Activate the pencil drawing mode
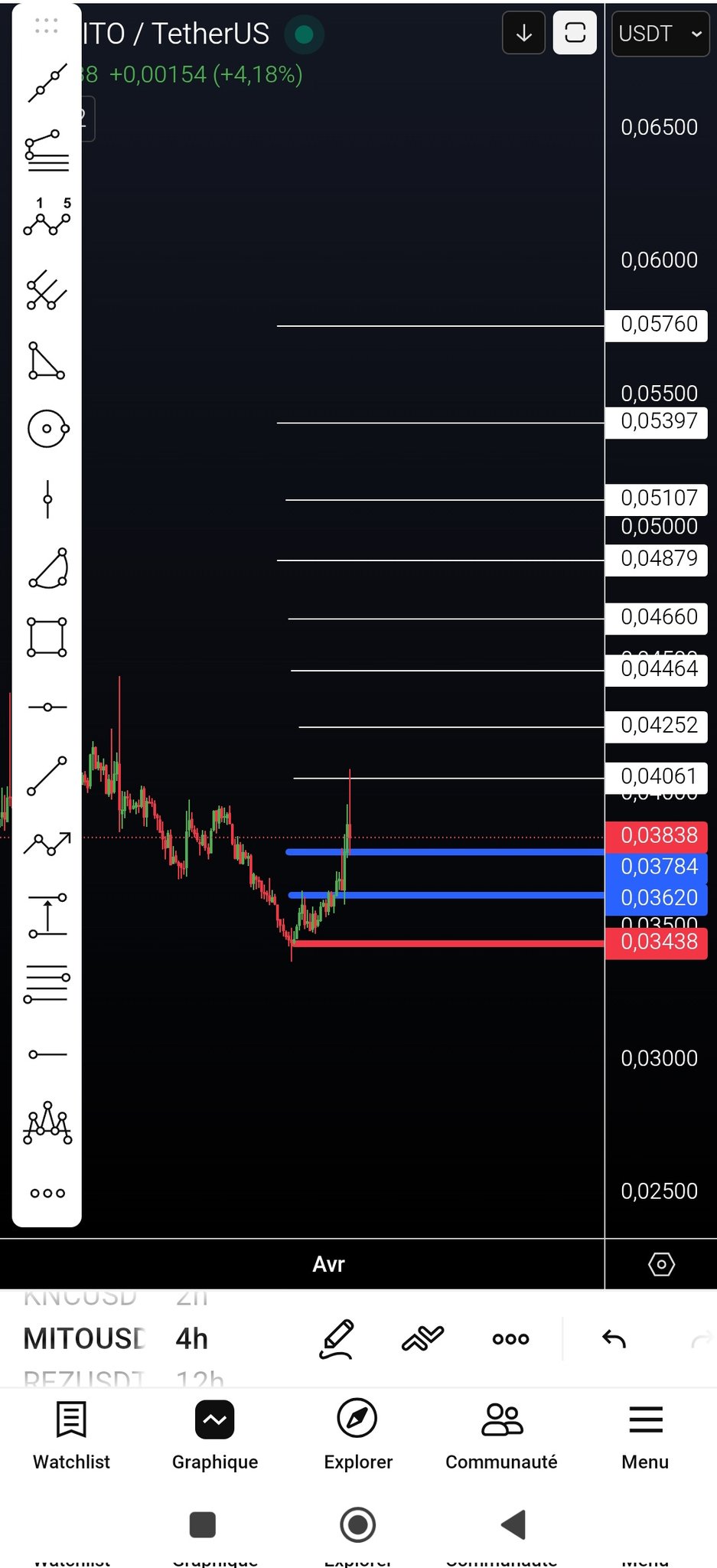717x1568 pixels. tap(337, 1339)
